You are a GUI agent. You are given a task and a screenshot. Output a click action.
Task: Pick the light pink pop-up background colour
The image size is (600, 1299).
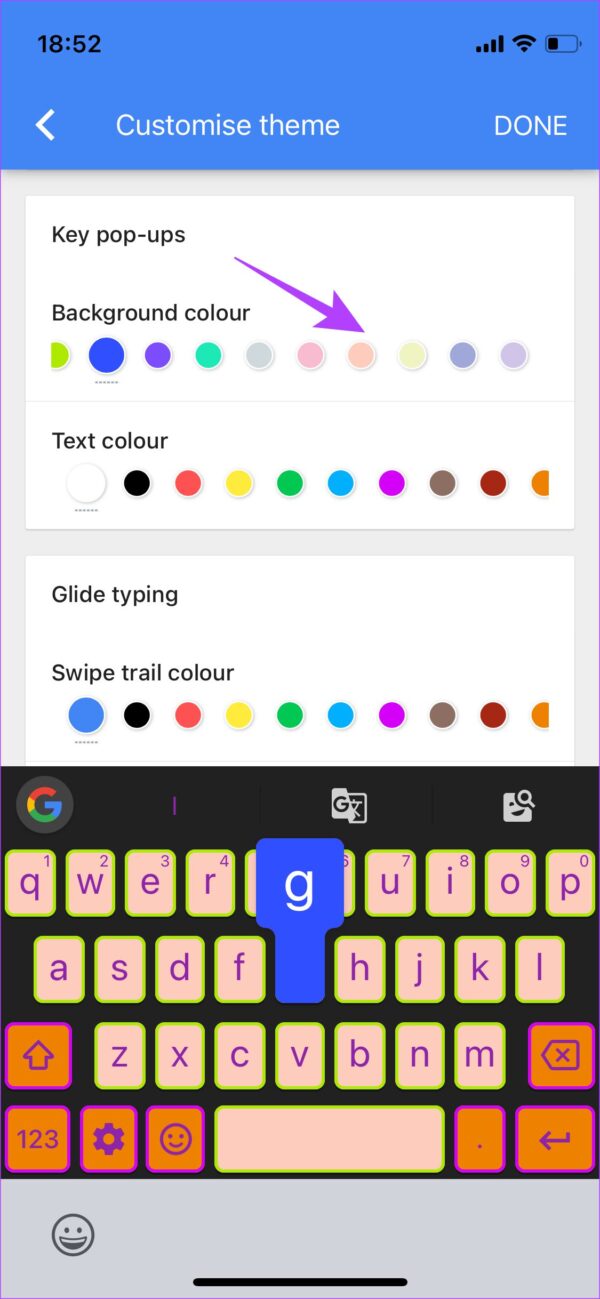(x=310, y=355)
